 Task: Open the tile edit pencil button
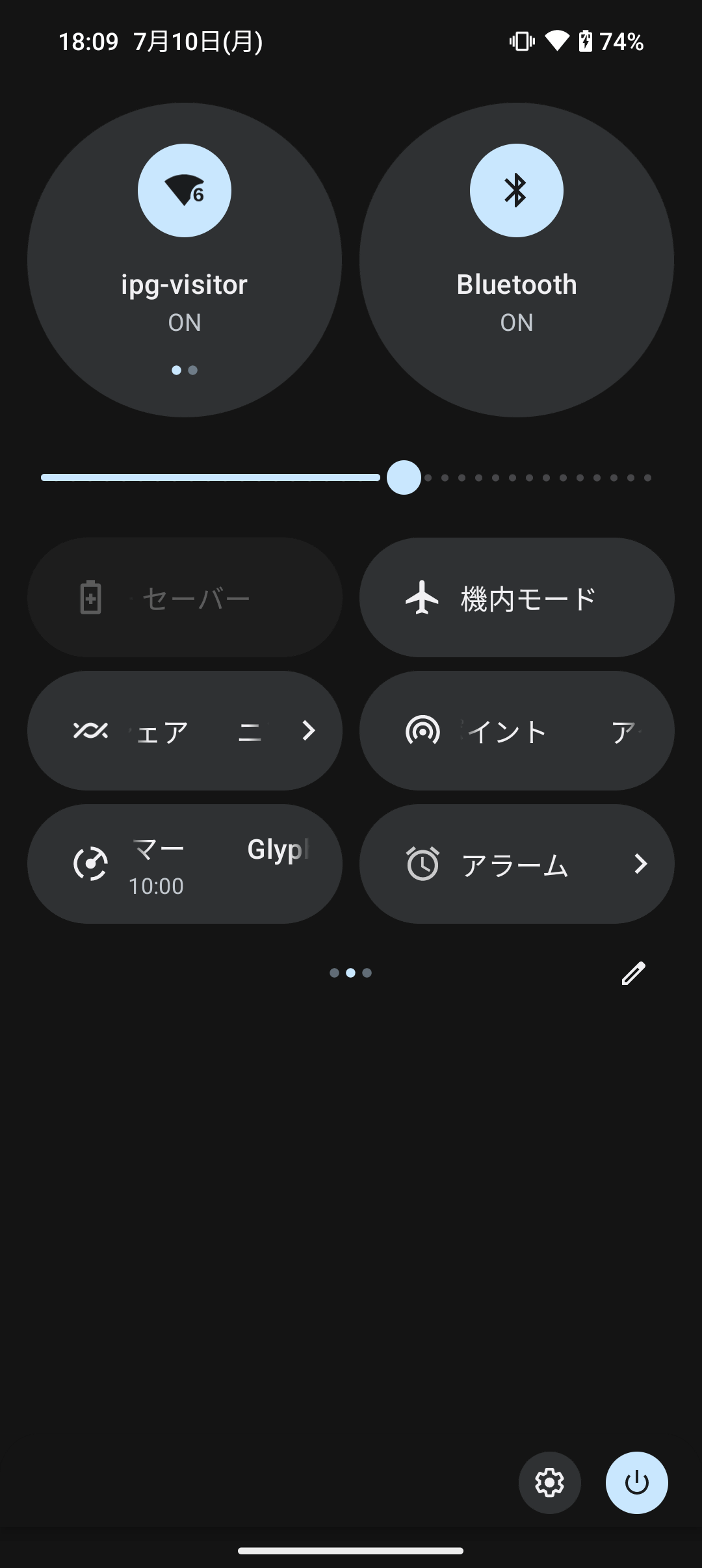click(x=632, y=973)
